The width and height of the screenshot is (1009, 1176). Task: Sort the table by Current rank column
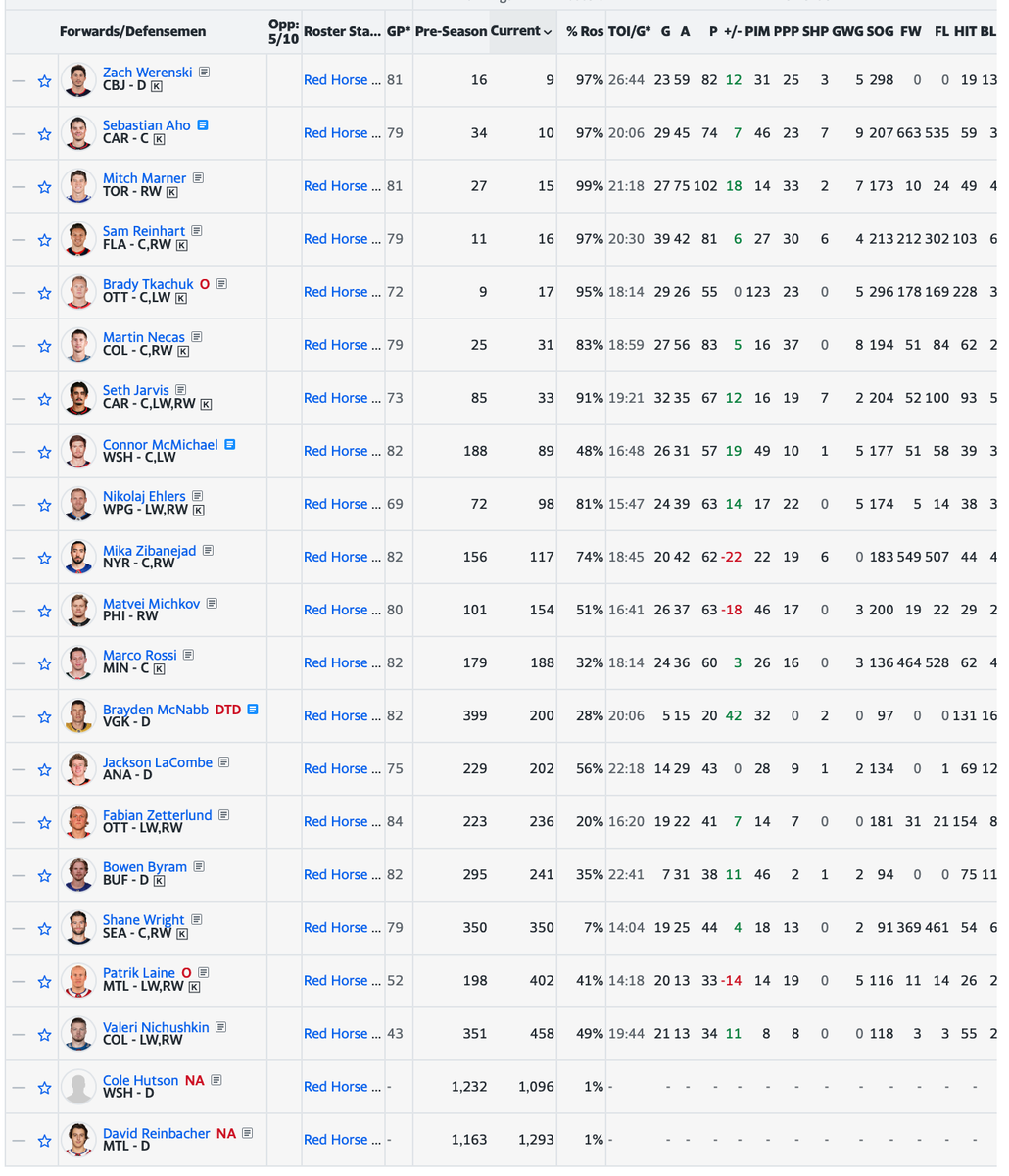pyautogui.click(x=520, y=31)
